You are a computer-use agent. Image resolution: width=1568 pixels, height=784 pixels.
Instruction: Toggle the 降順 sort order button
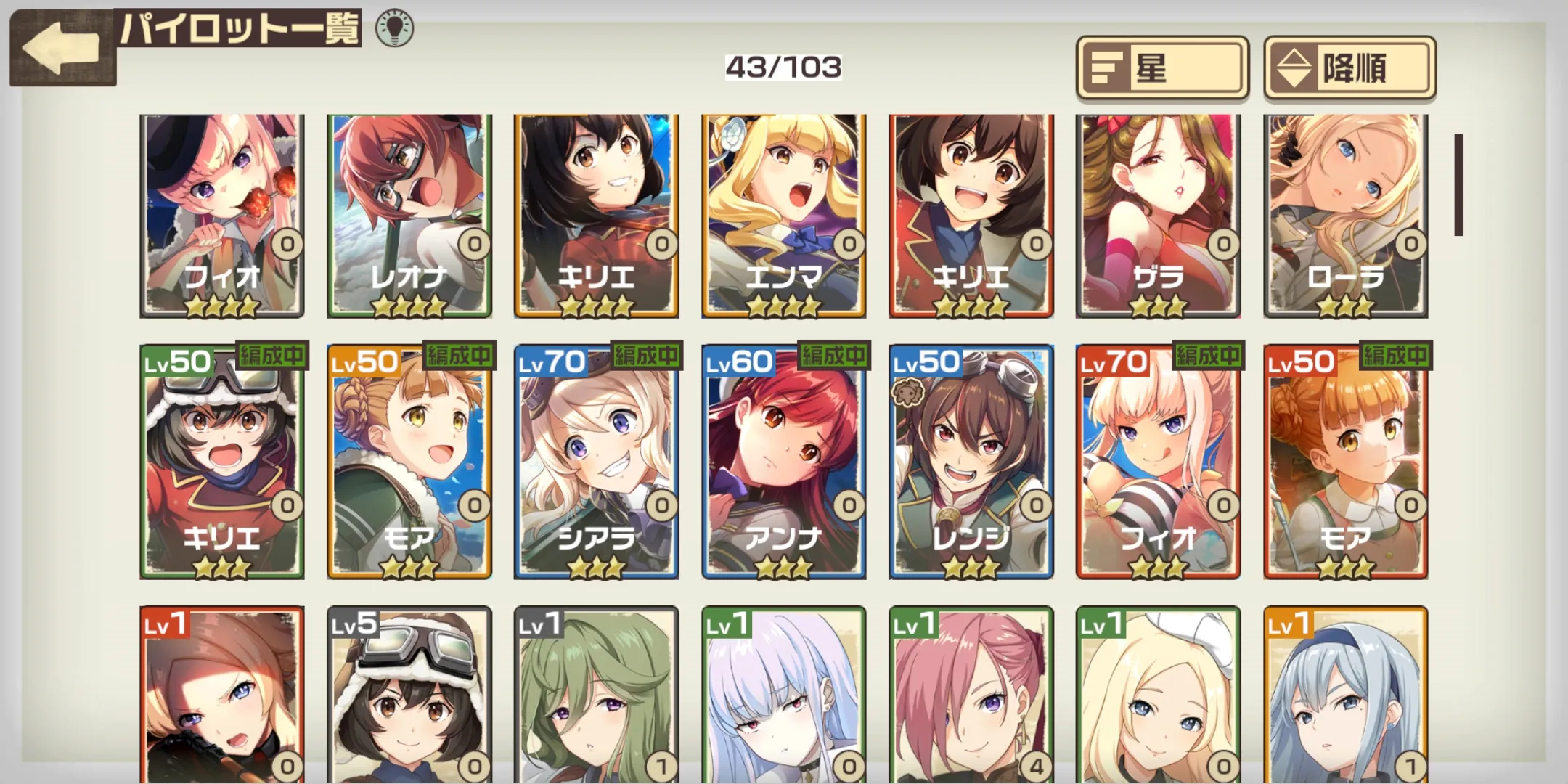pyautogui.click(x=1349, y=68)
